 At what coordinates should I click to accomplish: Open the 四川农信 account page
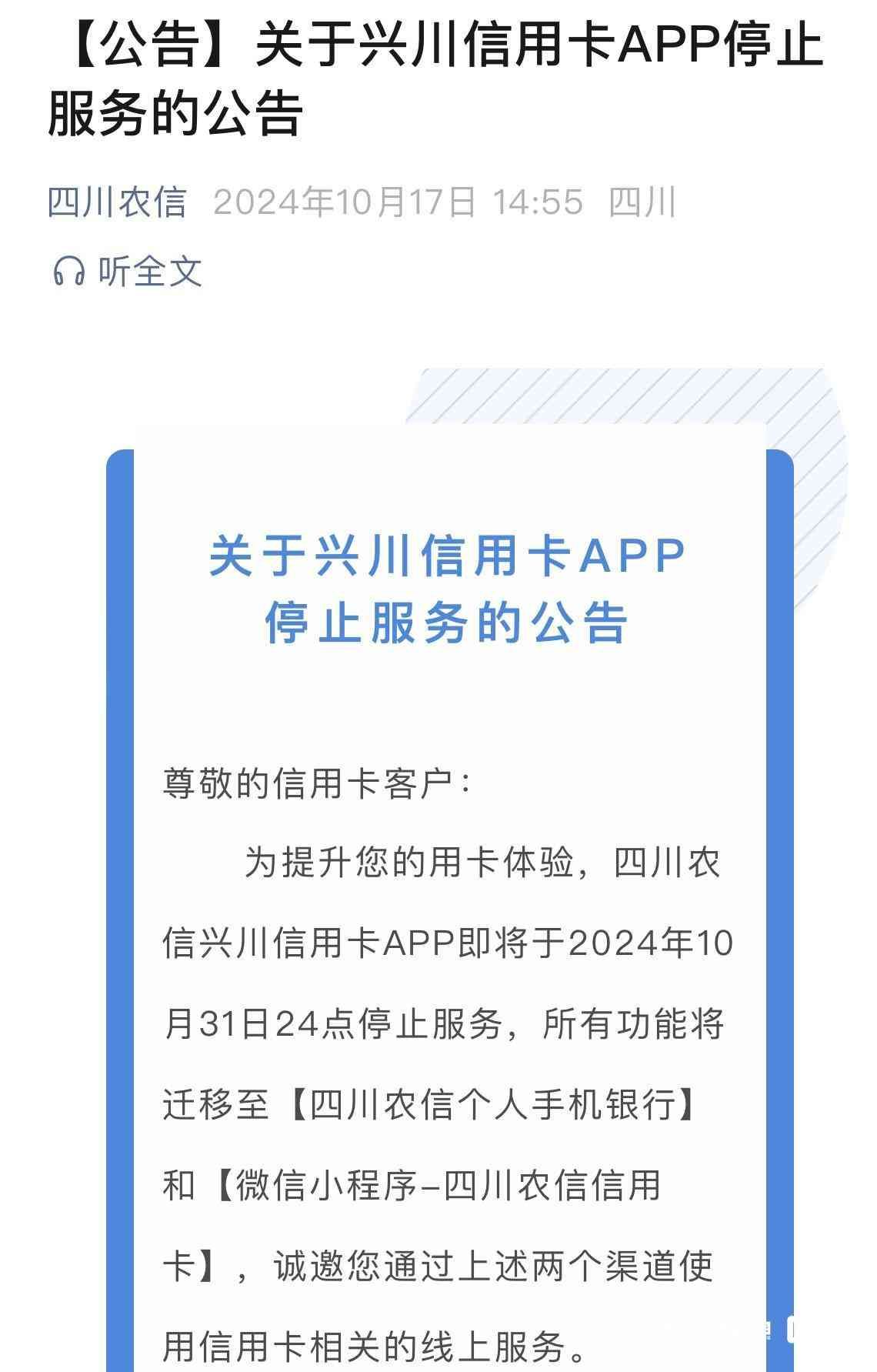pyautogui.click(x=117, y=202)
